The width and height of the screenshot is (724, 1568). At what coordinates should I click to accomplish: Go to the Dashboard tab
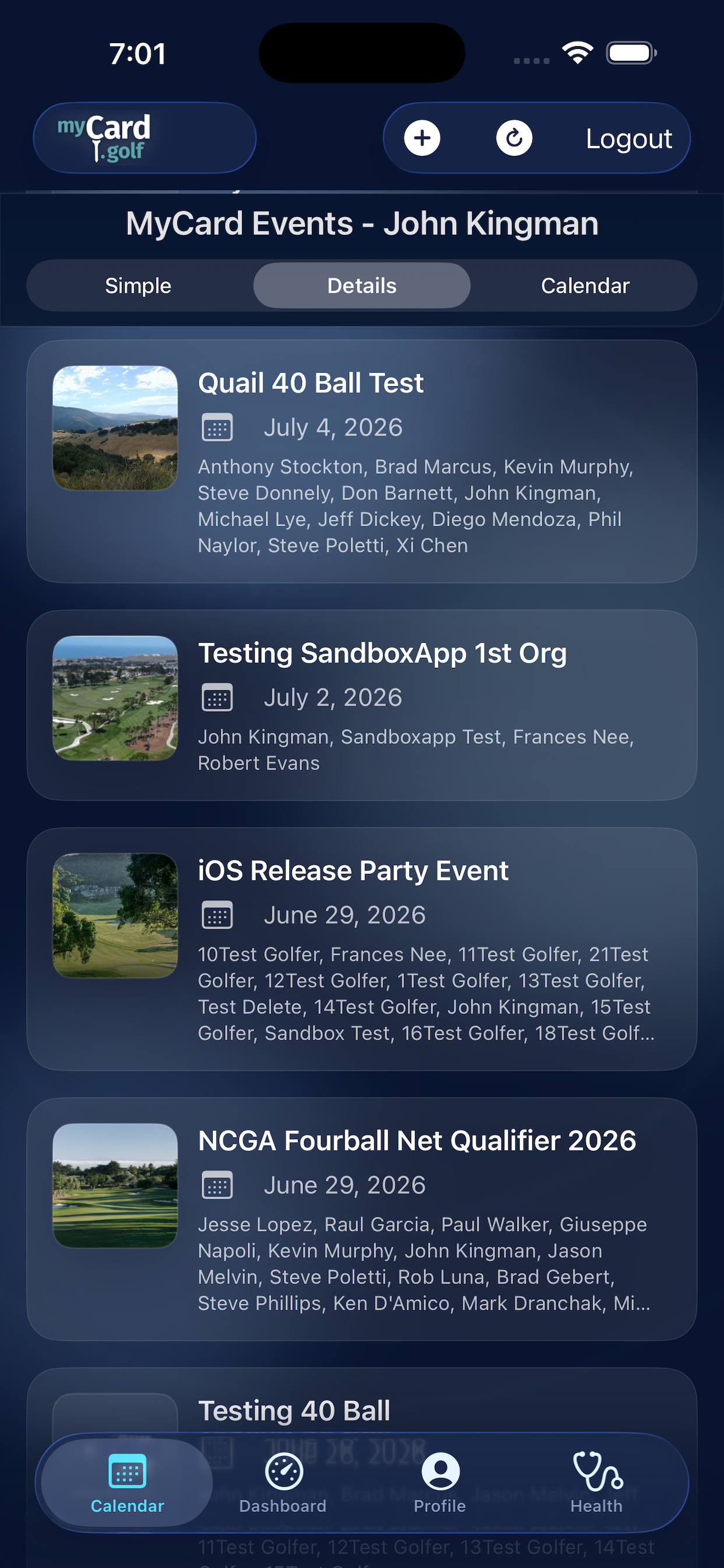(283, 1483)
